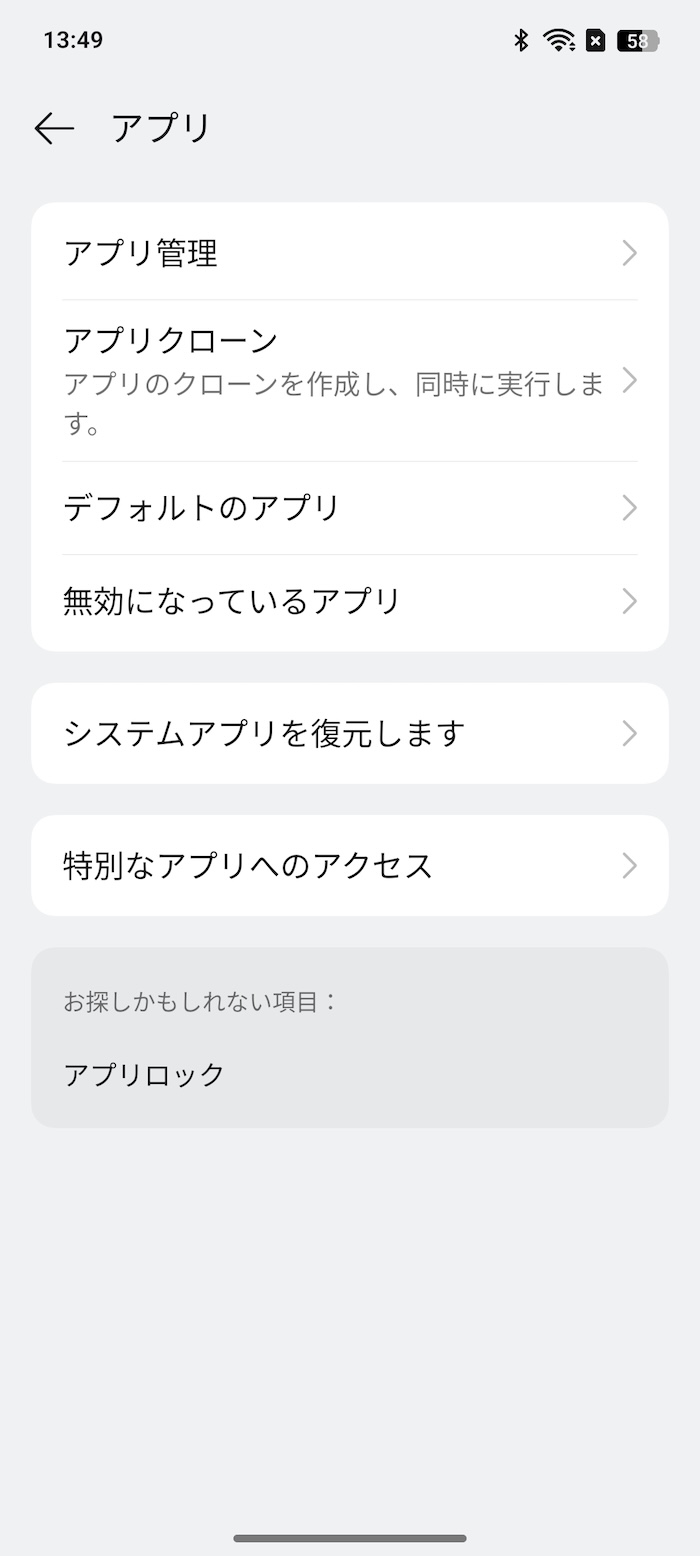The width and height of the screenshot is (700, 1556).
Task: Select デフォルトのアプリ
Action: (350, 508)
